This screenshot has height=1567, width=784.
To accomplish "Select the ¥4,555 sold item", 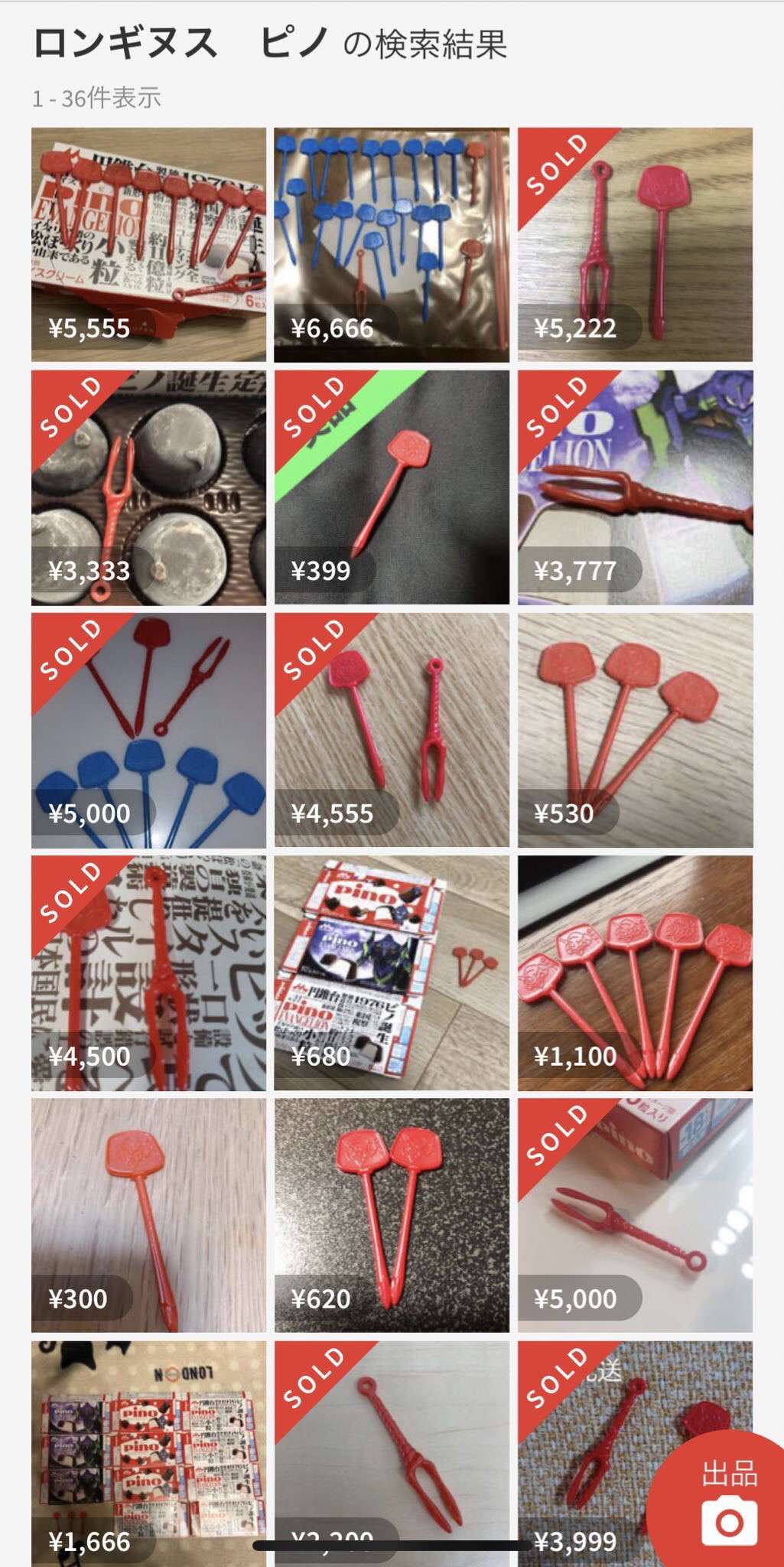I will pos(391,730).
